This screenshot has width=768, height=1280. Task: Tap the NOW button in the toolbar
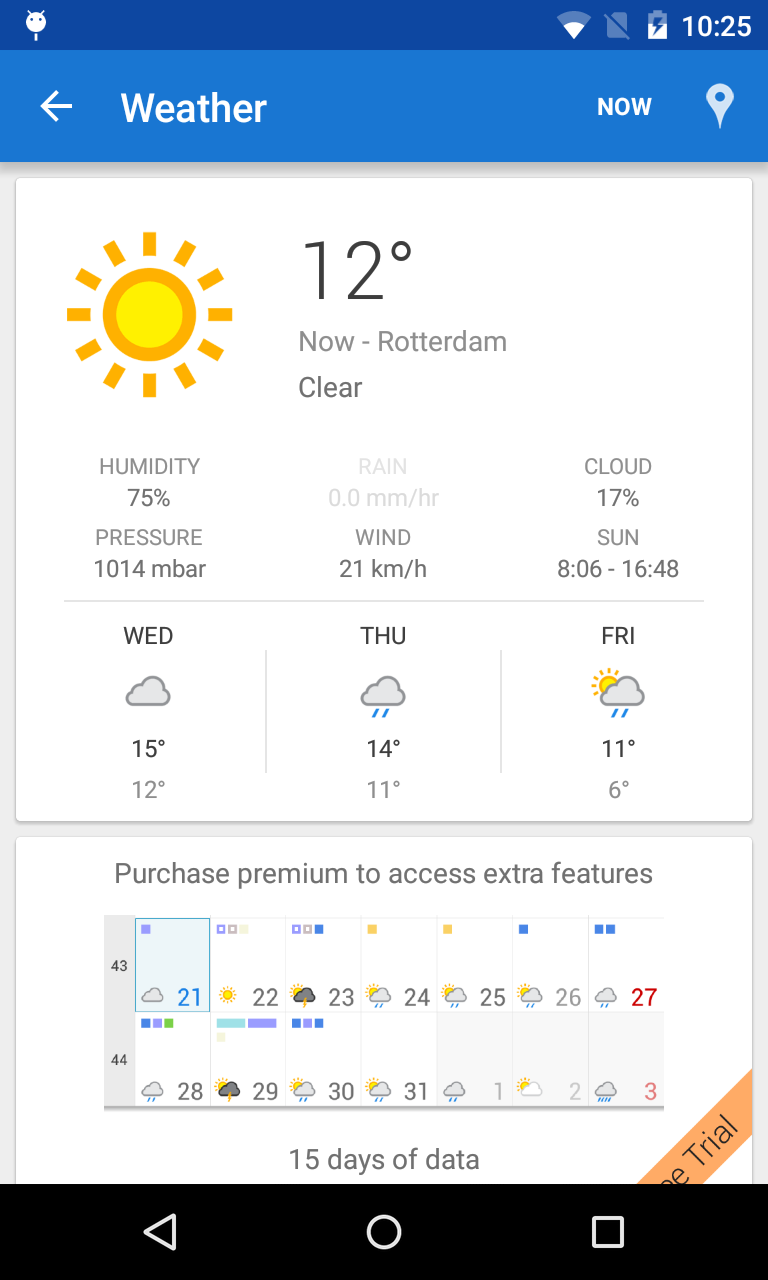coord(624,107)
